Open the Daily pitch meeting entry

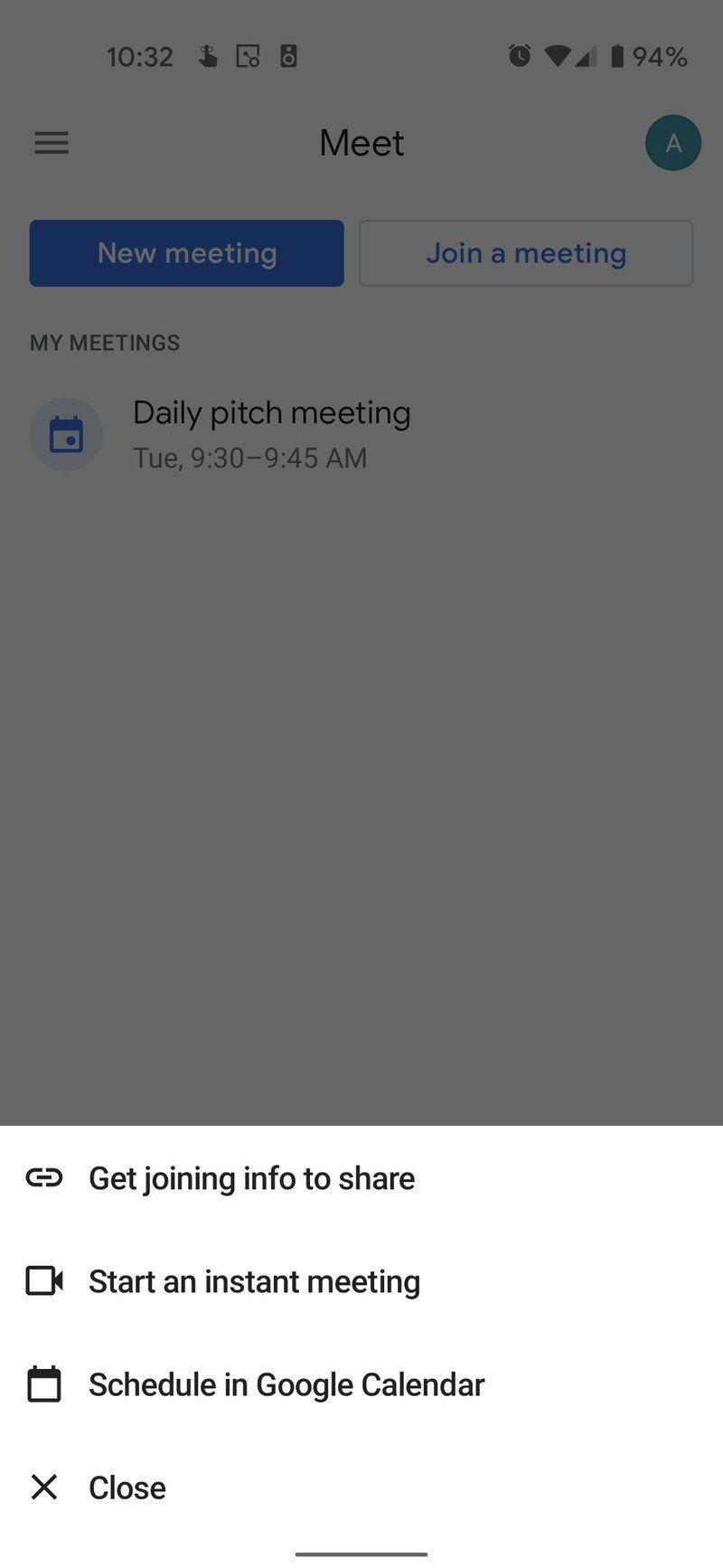pyautogui.click(x=272, y=412)
